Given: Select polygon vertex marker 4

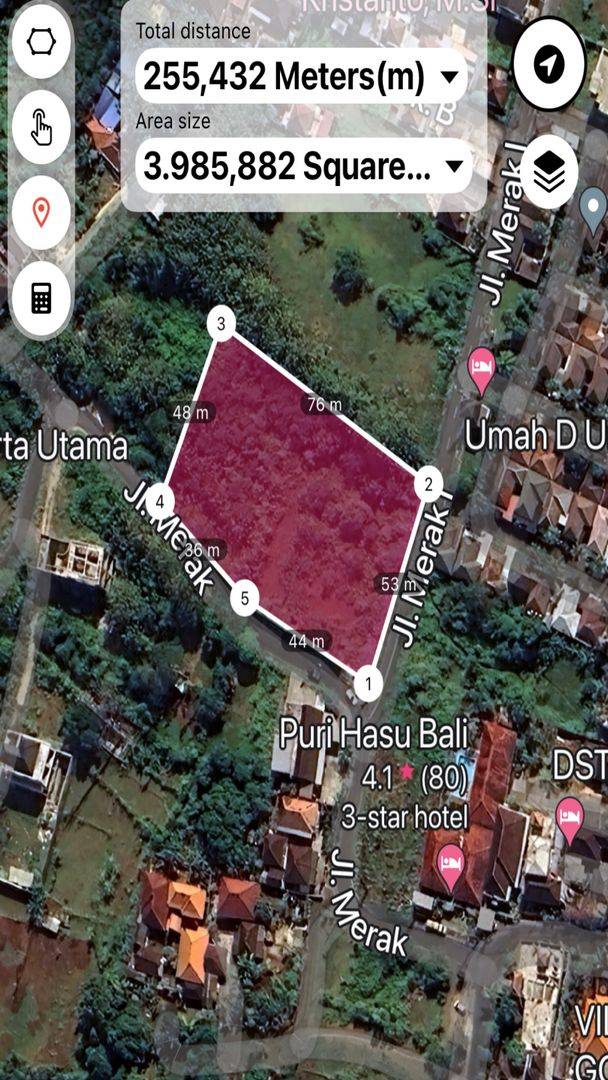Looking at the screenshot, I should 160,502.
